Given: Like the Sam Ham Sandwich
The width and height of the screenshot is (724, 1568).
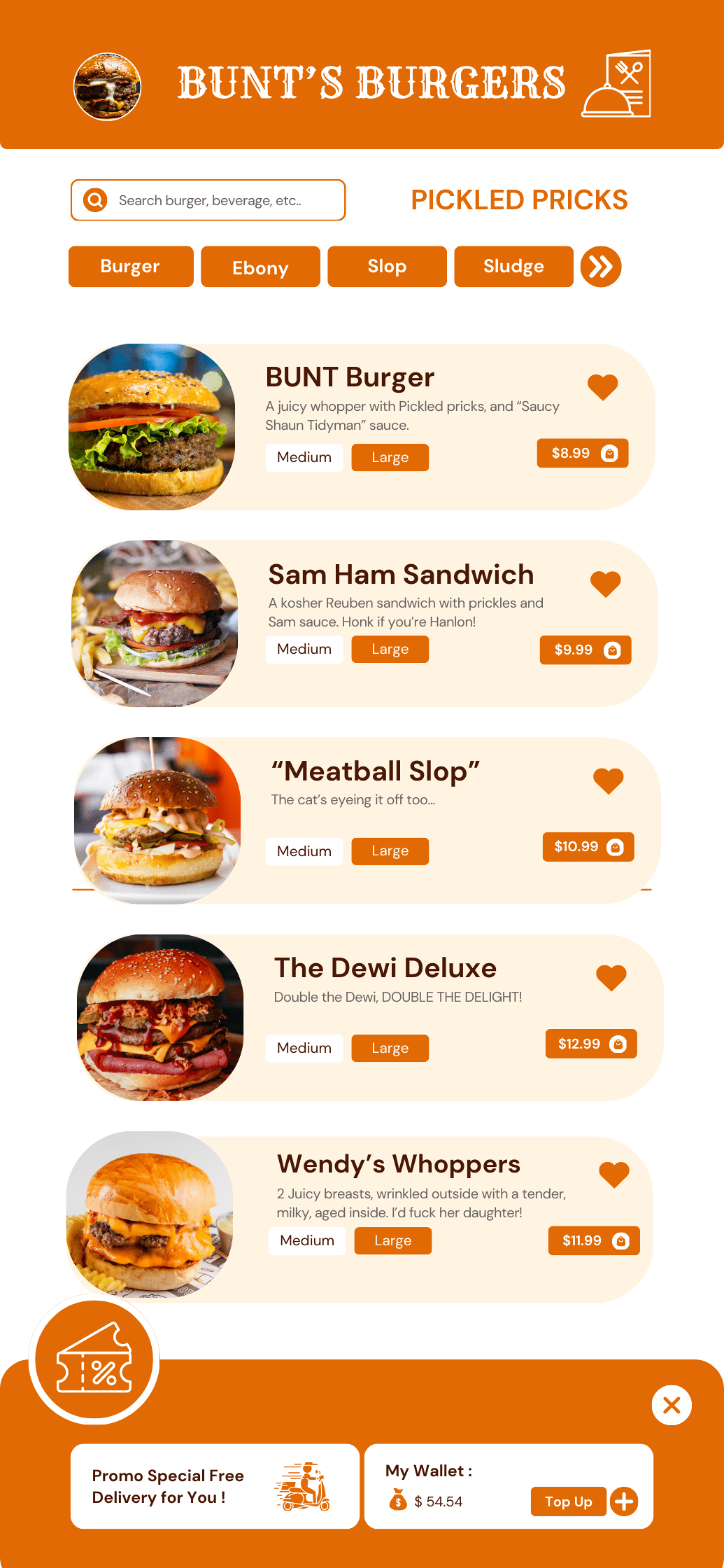Looking at the screenshot, I should pyautogui.click(x=605, y=583).
